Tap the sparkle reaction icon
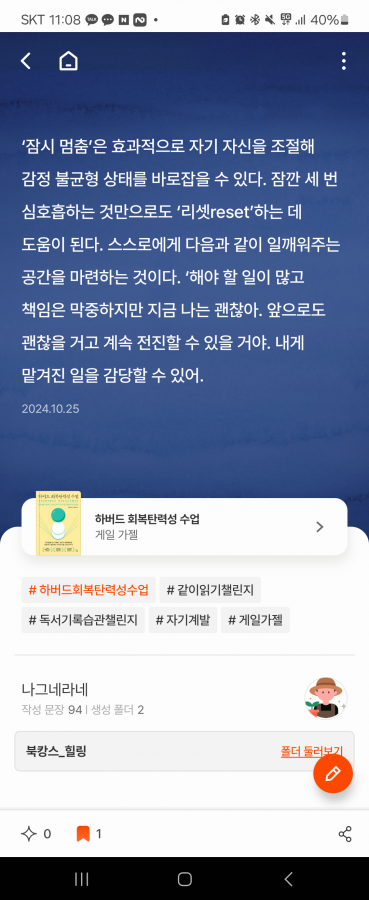Viewport: 369px width, 900px height. 29,833
